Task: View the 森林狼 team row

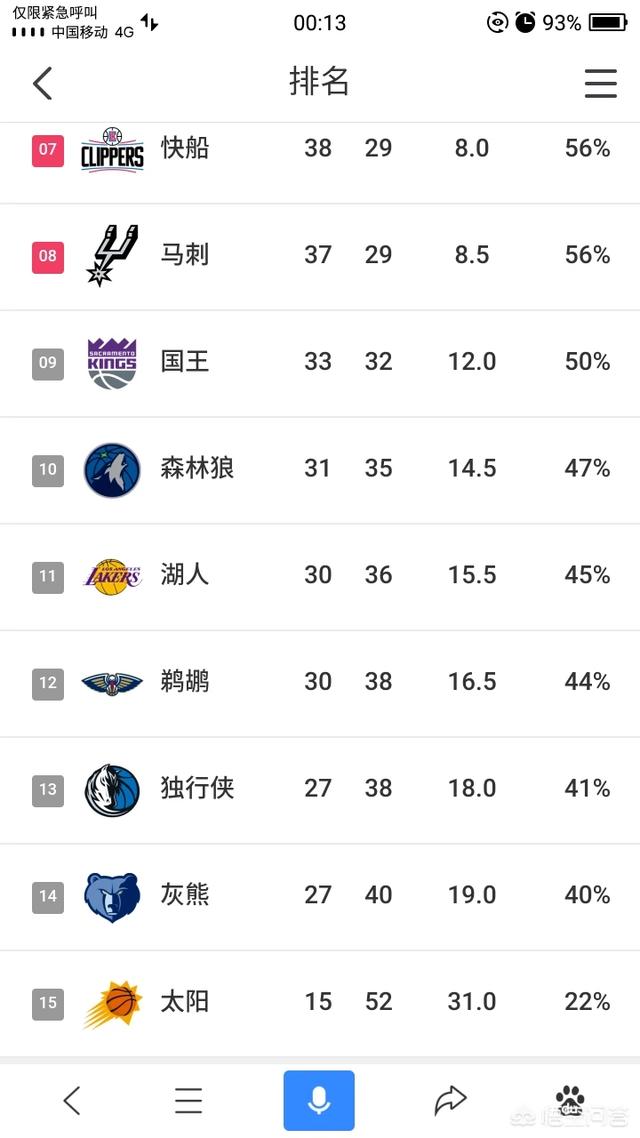Action: (x=320, y=470)
